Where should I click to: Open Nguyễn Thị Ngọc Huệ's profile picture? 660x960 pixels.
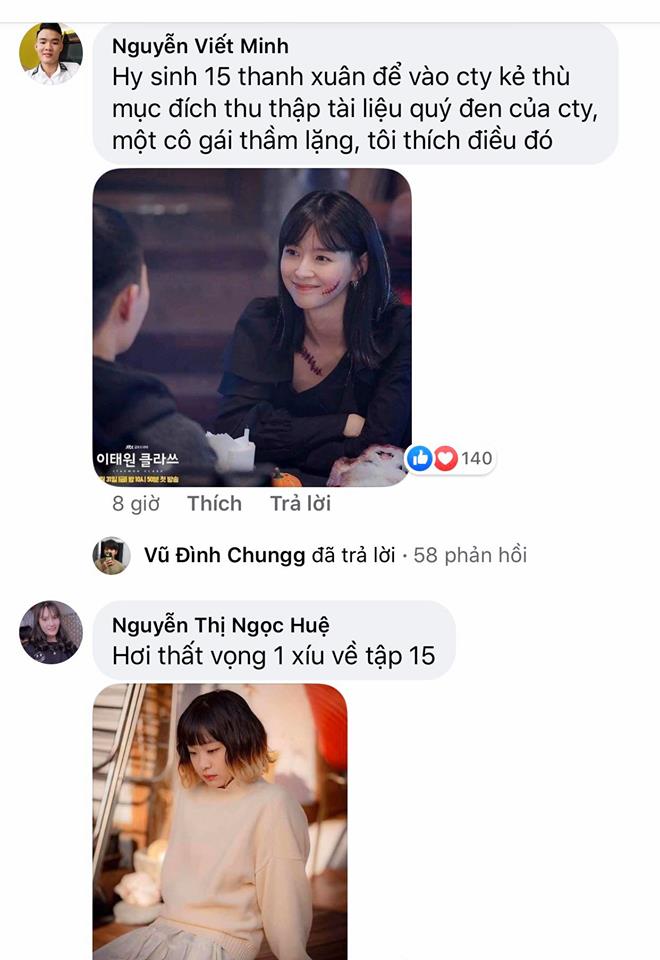(50, 632)
